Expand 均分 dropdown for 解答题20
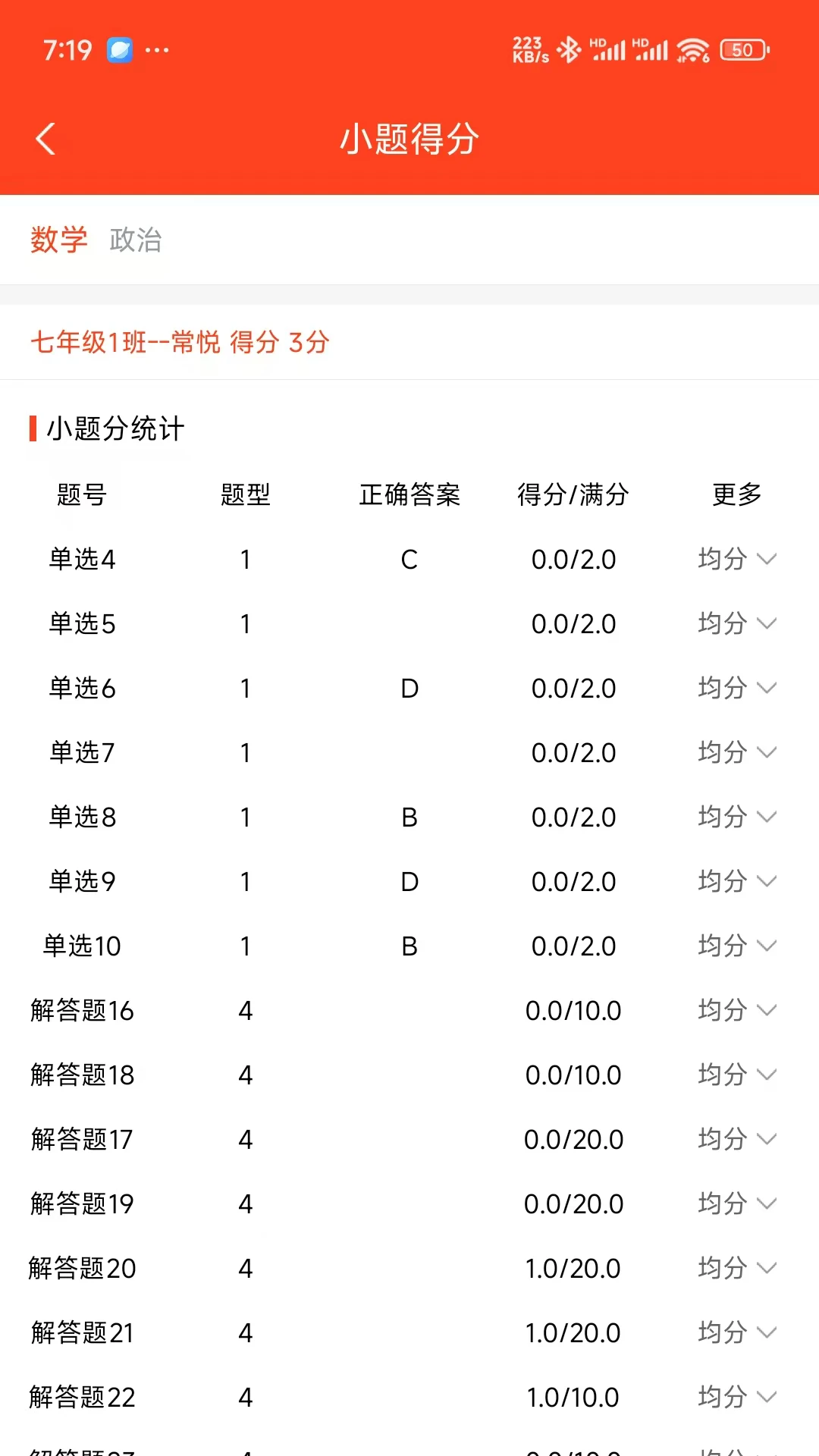Screen dimensions: 819x1456 pyautogui.click(x=737, y=1268)
